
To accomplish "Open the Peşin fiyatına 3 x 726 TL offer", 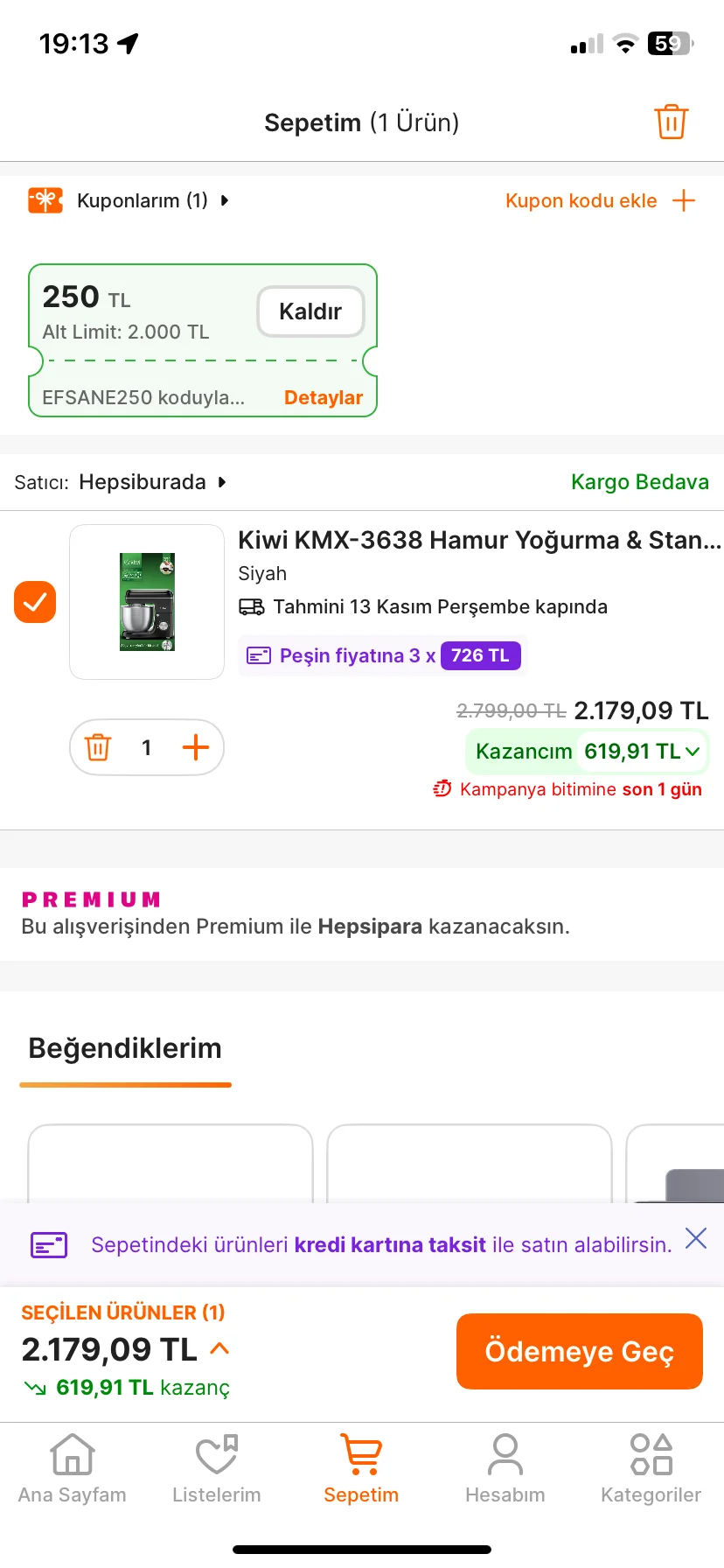I will [383, 655].
